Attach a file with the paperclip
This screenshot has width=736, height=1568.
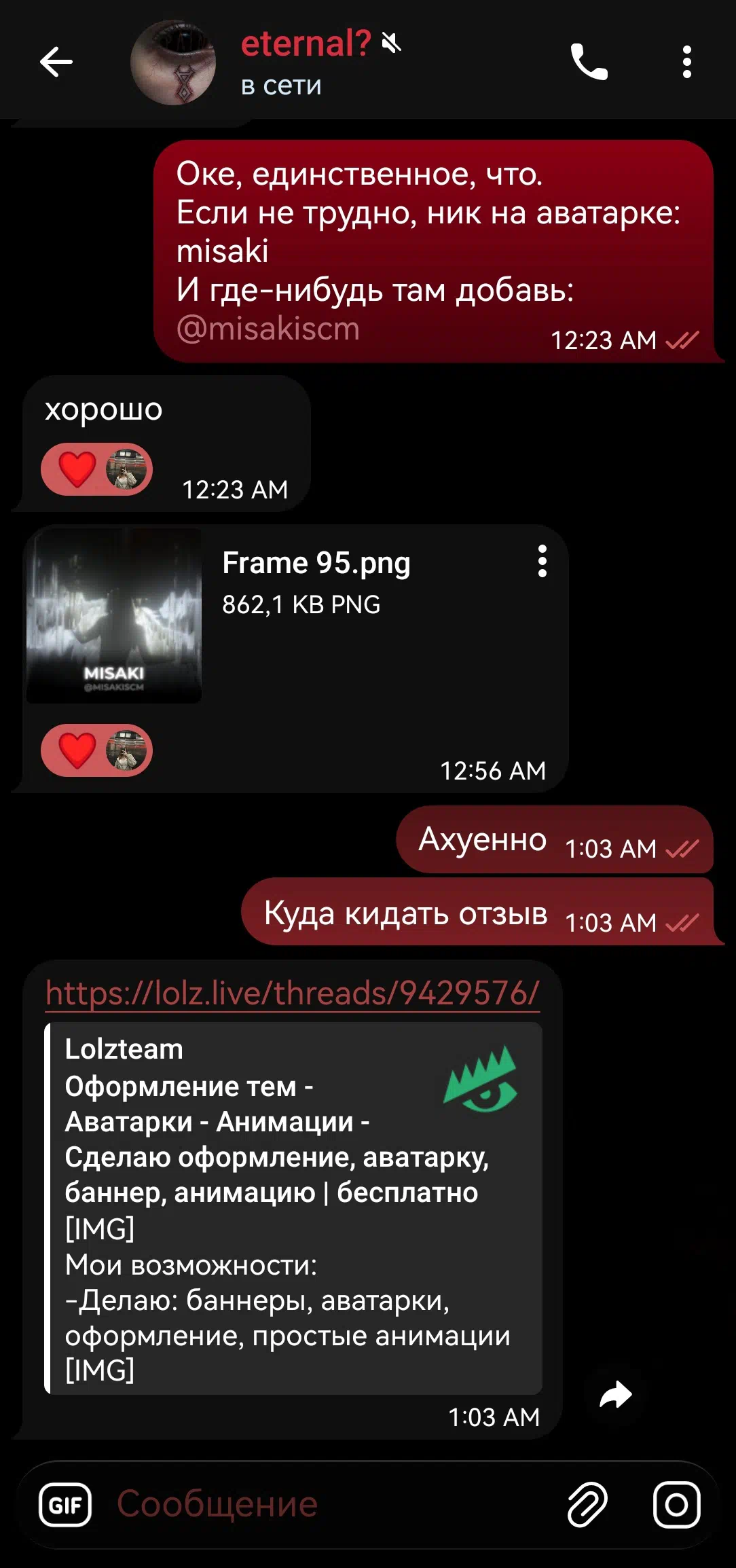click(x=587, y=1505)
